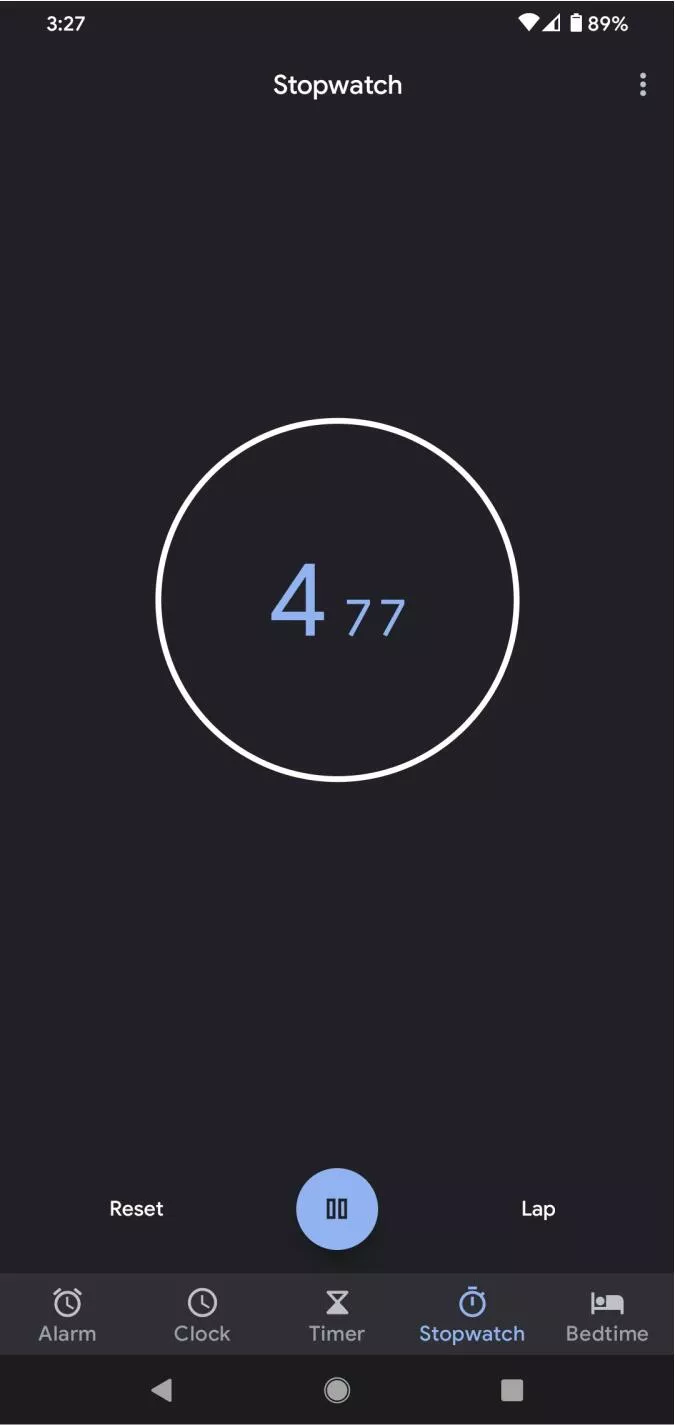This screenshot has height=1425, width=675.
Task: Record a lap time
Action: [538, 1209]
